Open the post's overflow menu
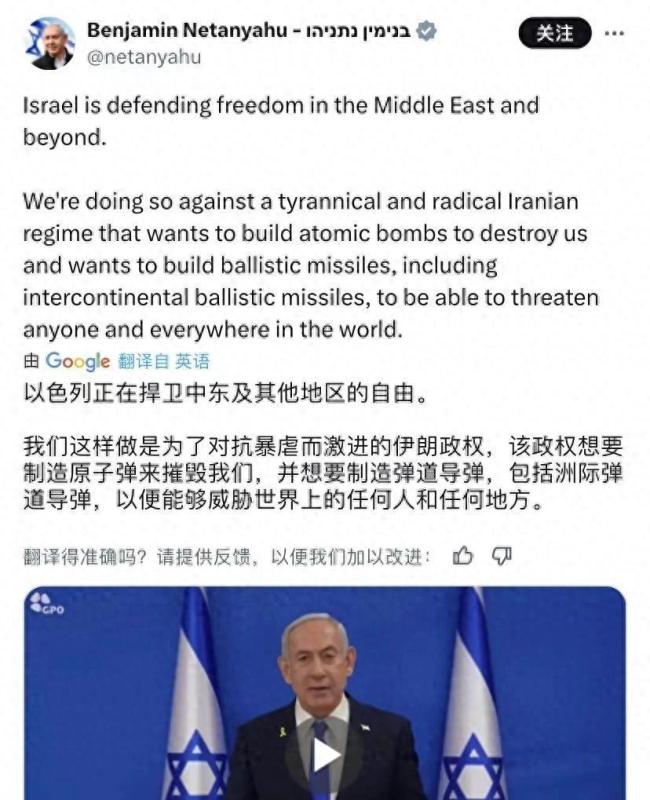The image size is (650, 800). pyautogui.click(x=615, y=34)
